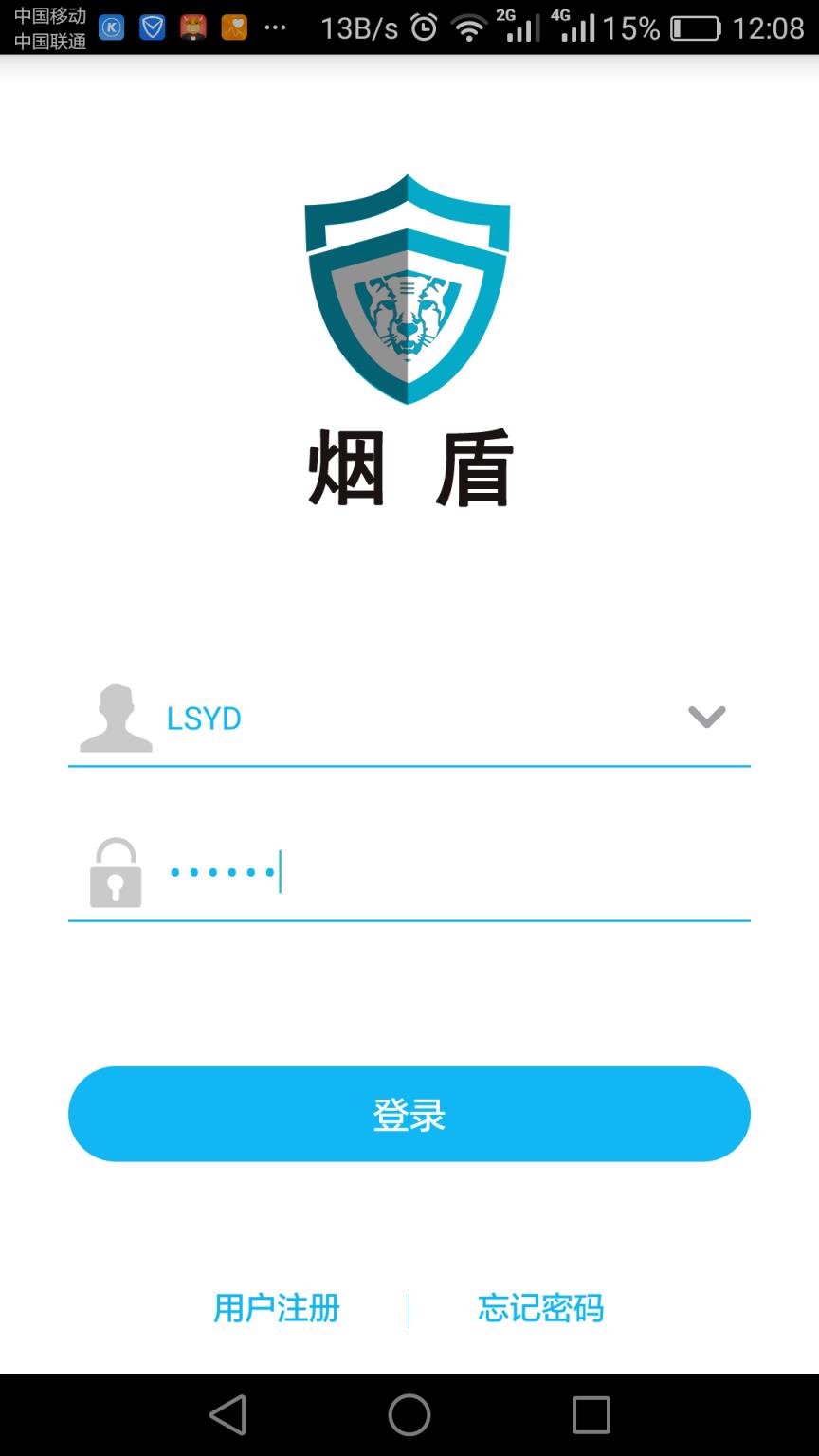
Task: Tap the user avatar icon beside LSYD
Action: [x=114, y=718]
